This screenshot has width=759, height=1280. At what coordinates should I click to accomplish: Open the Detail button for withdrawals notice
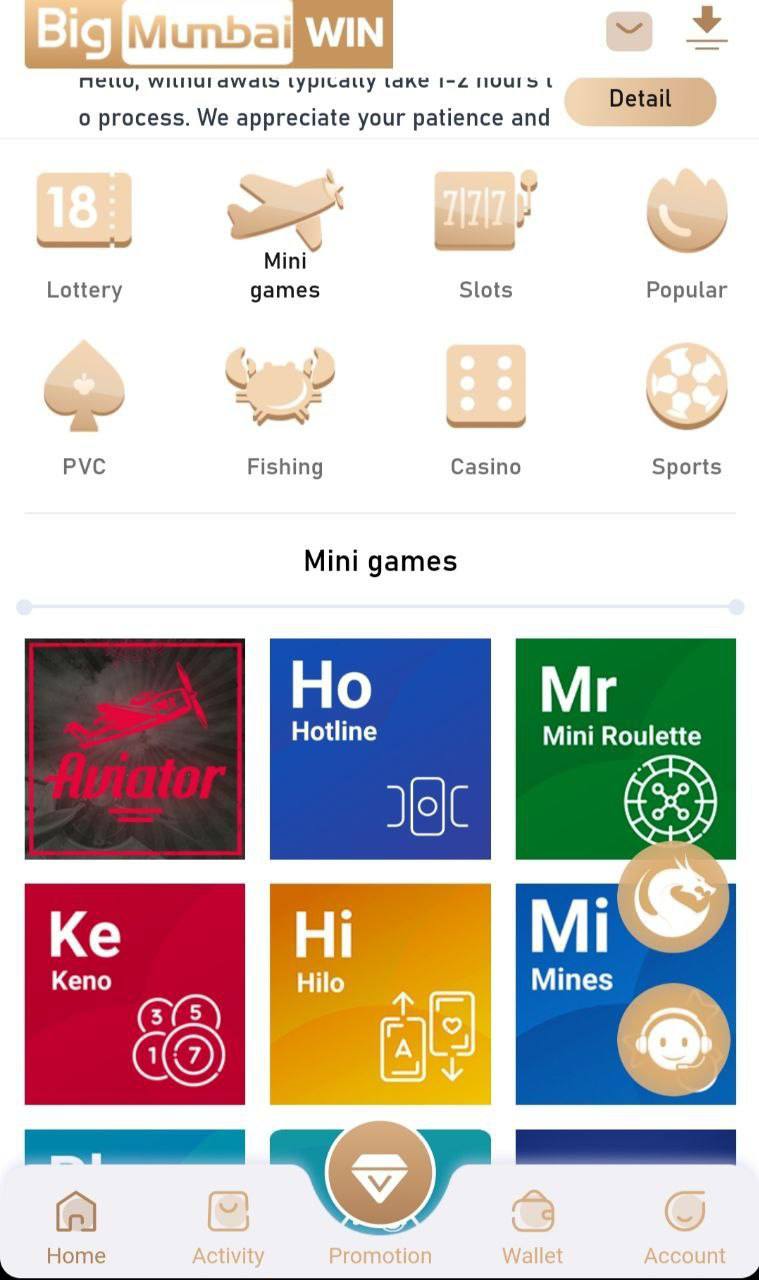pyautogui.click(x=640, y=100)
